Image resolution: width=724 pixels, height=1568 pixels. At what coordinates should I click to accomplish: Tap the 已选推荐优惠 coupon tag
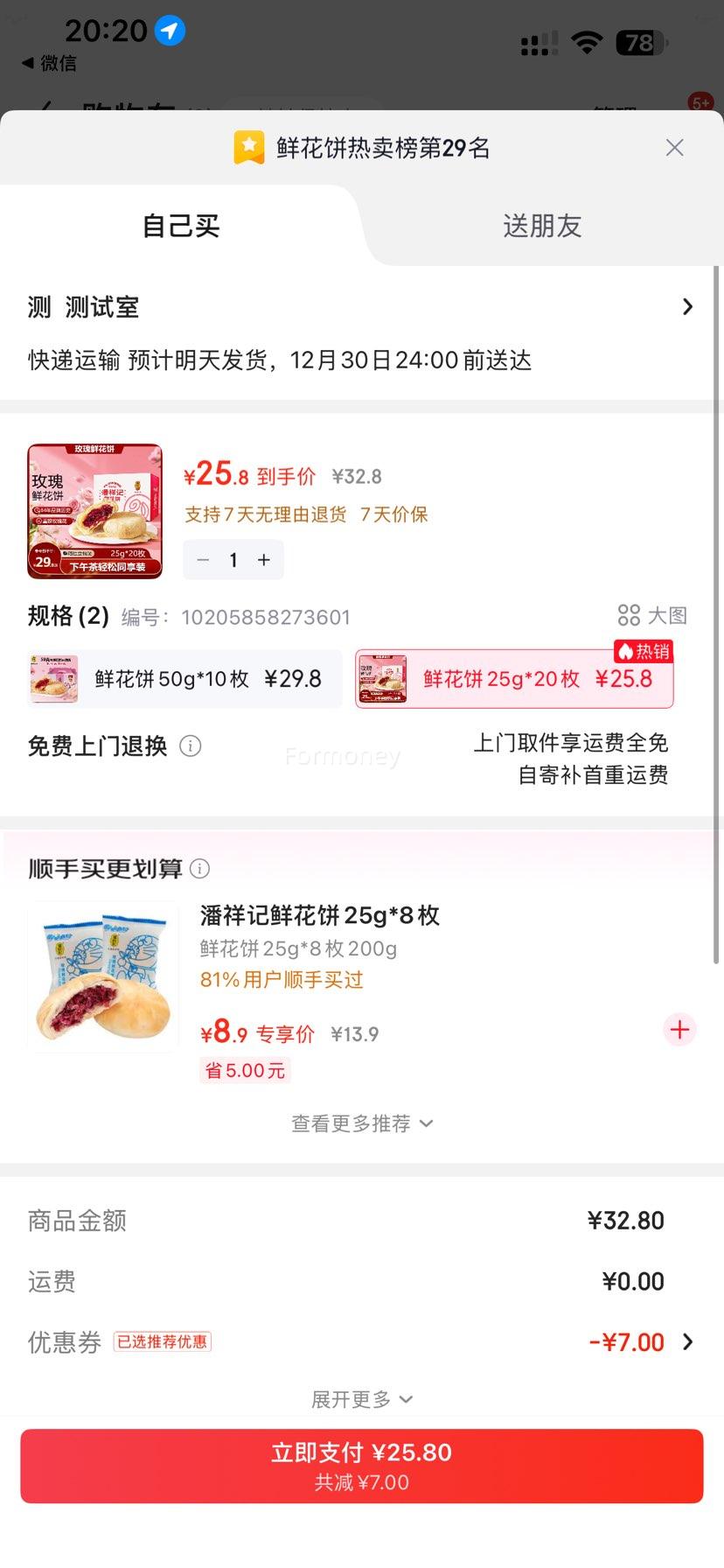point(163,1341)
